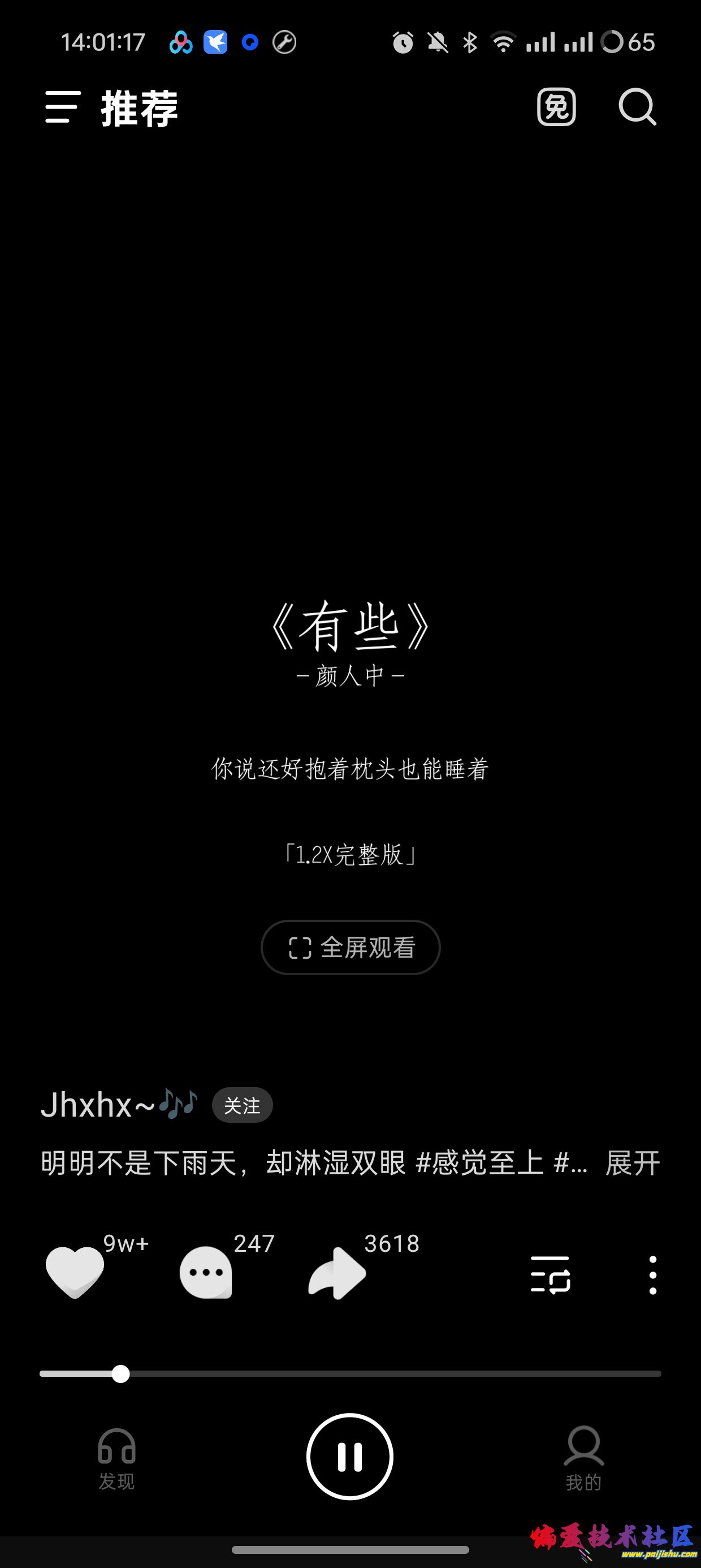701x1568 pixels.
Task: Open the hamburger menu beside 推荐
Action: click(63, 107)
